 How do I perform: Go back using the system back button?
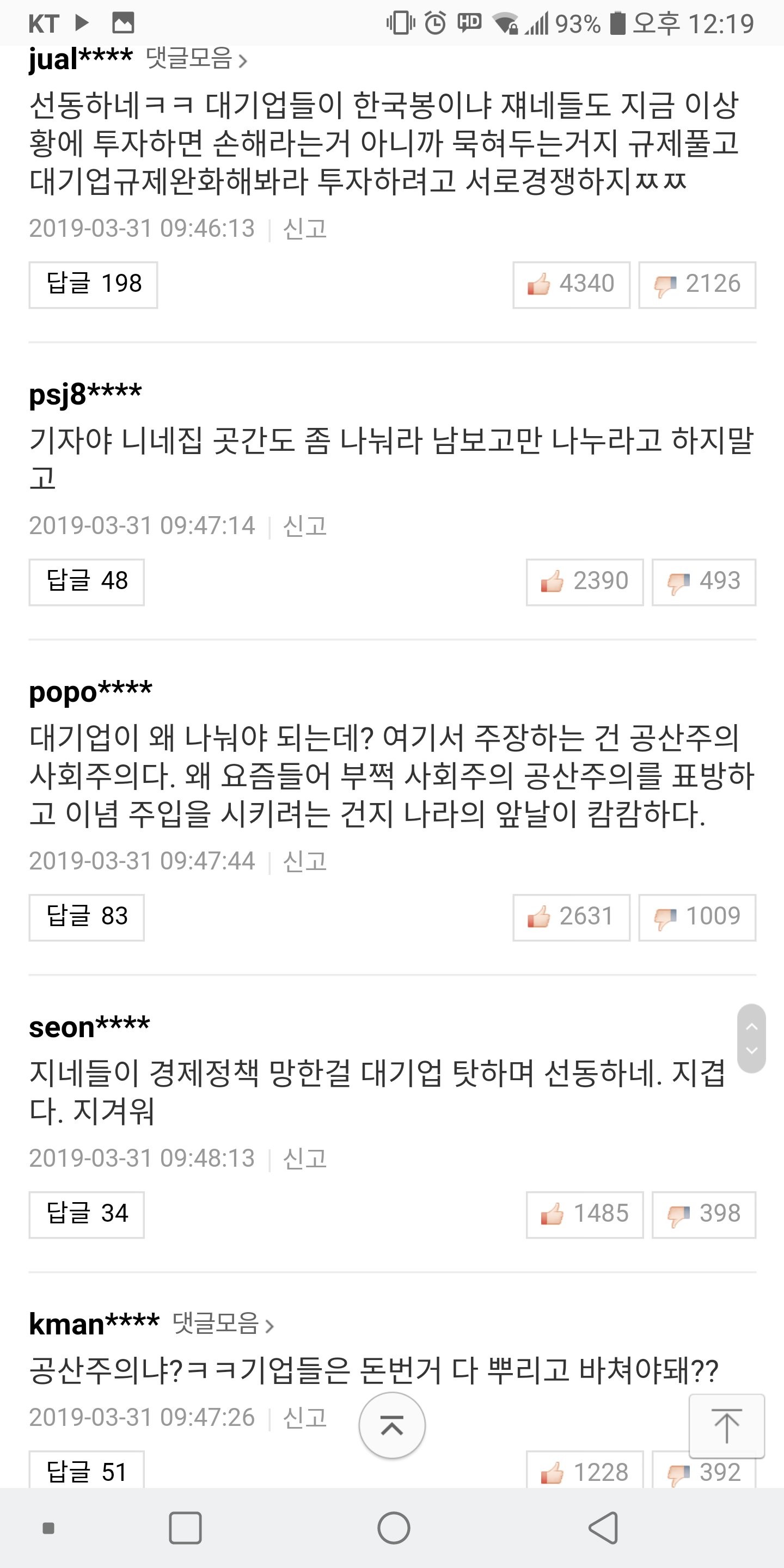(x=603, y=1528)
